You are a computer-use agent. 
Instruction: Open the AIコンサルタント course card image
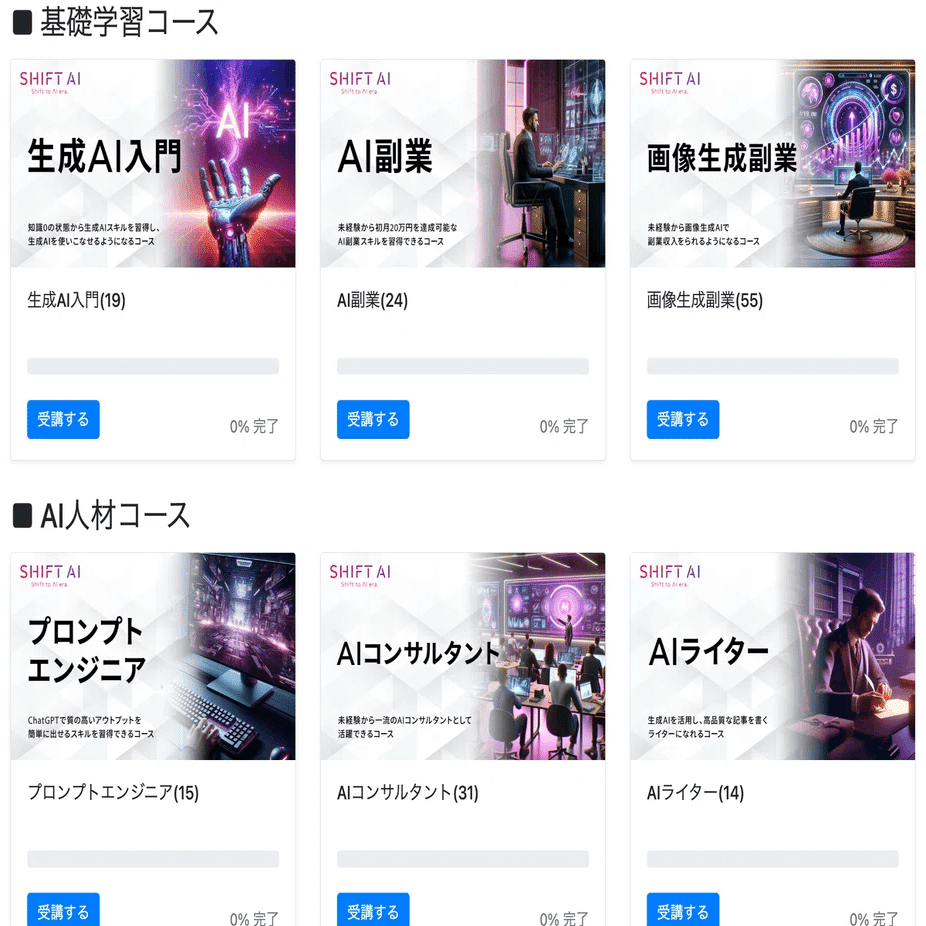pyautogui.click(x=463, y=656)
